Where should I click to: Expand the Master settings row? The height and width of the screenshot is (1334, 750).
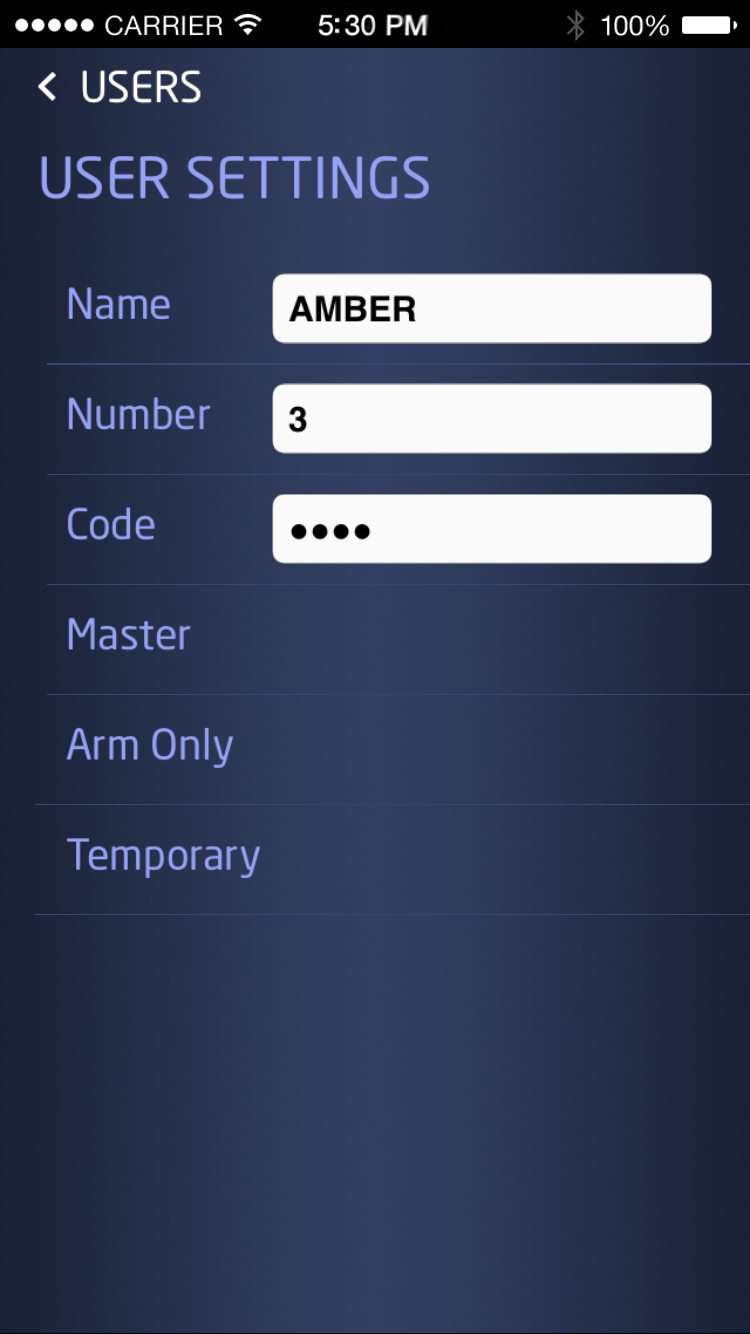(128, 634)
